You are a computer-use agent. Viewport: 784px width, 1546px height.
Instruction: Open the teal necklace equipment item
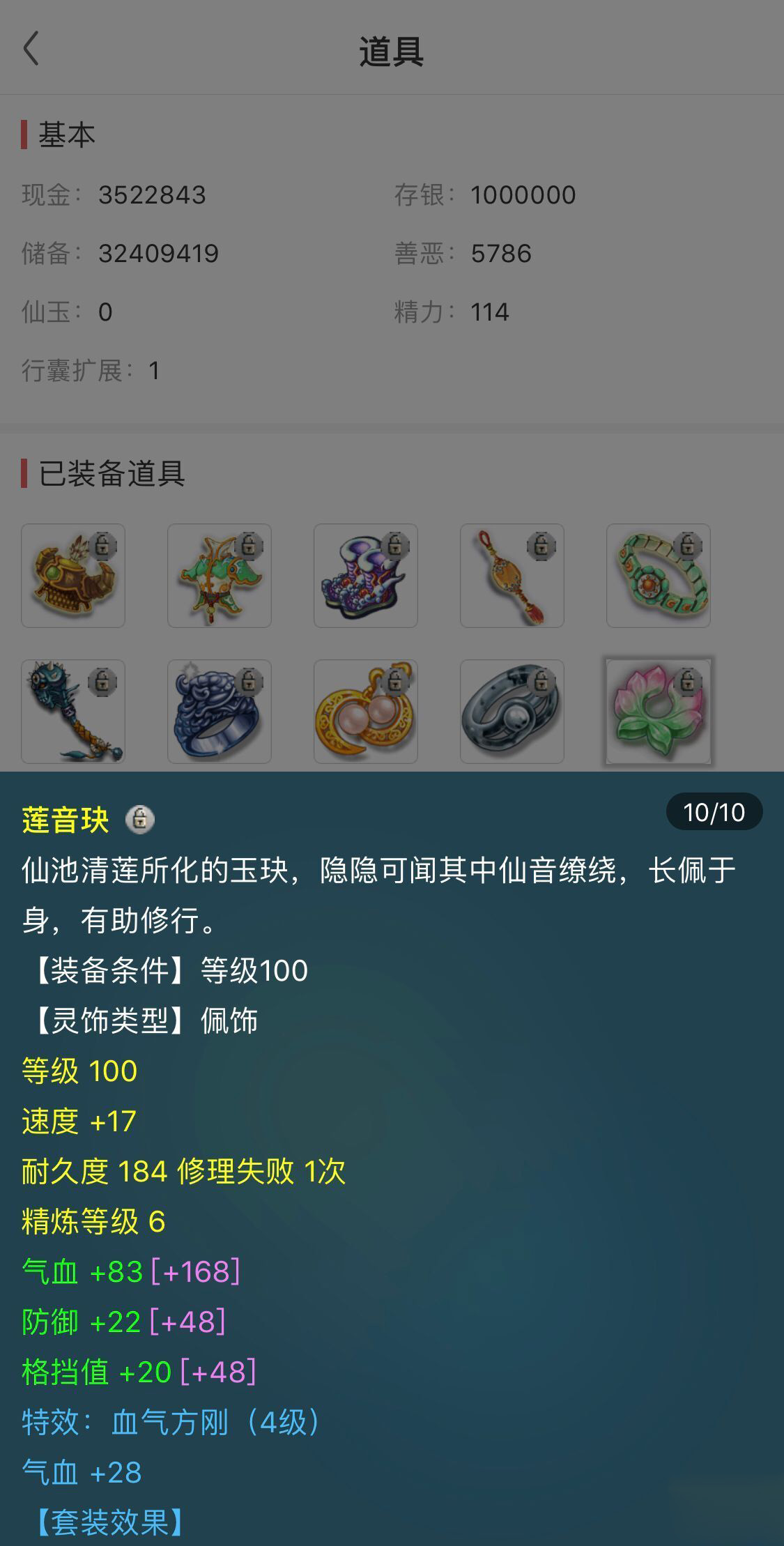[220, 576]
